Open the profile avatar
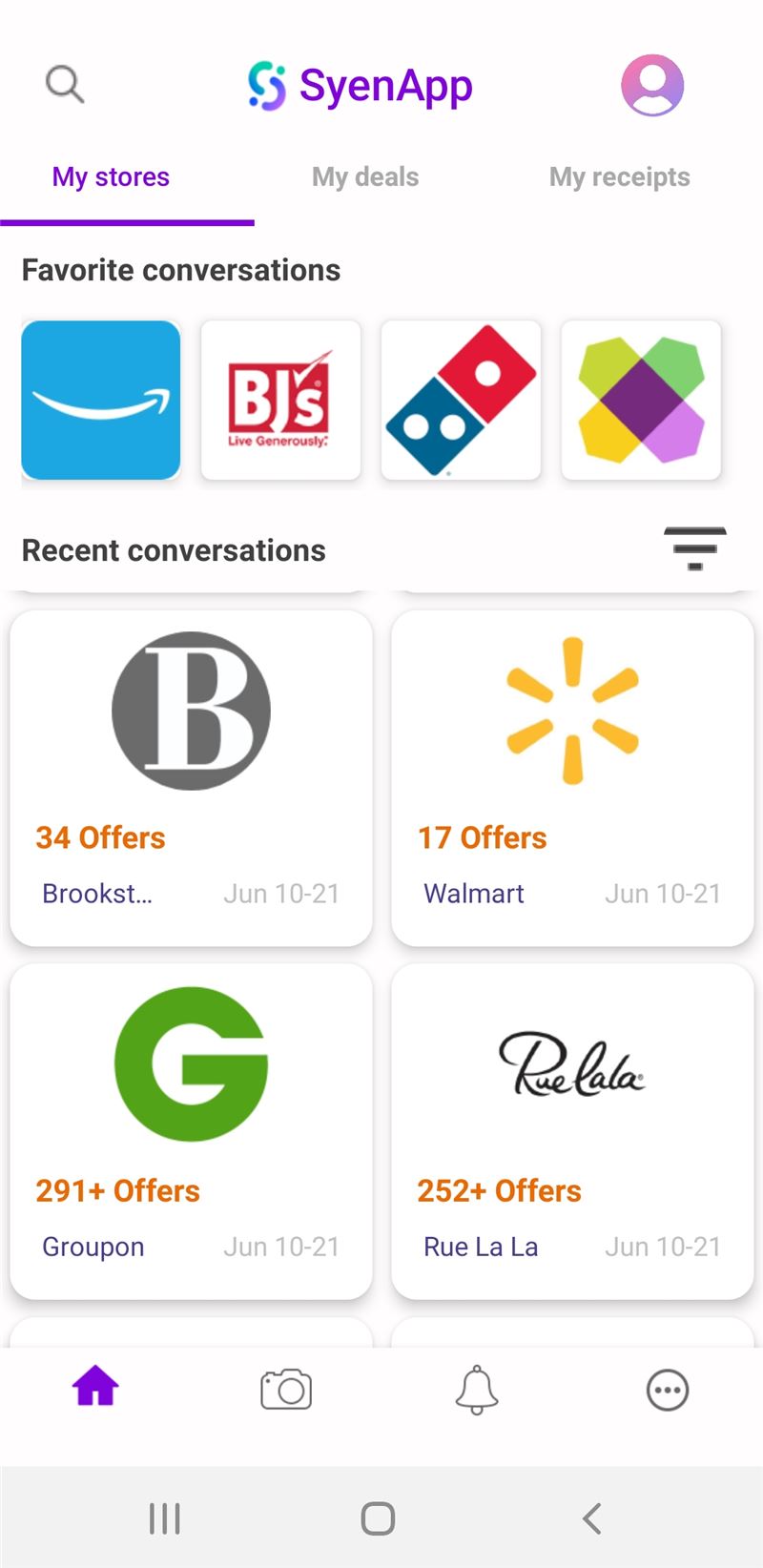The height and width of the screenshot is (1568, 763). [652, 85]
